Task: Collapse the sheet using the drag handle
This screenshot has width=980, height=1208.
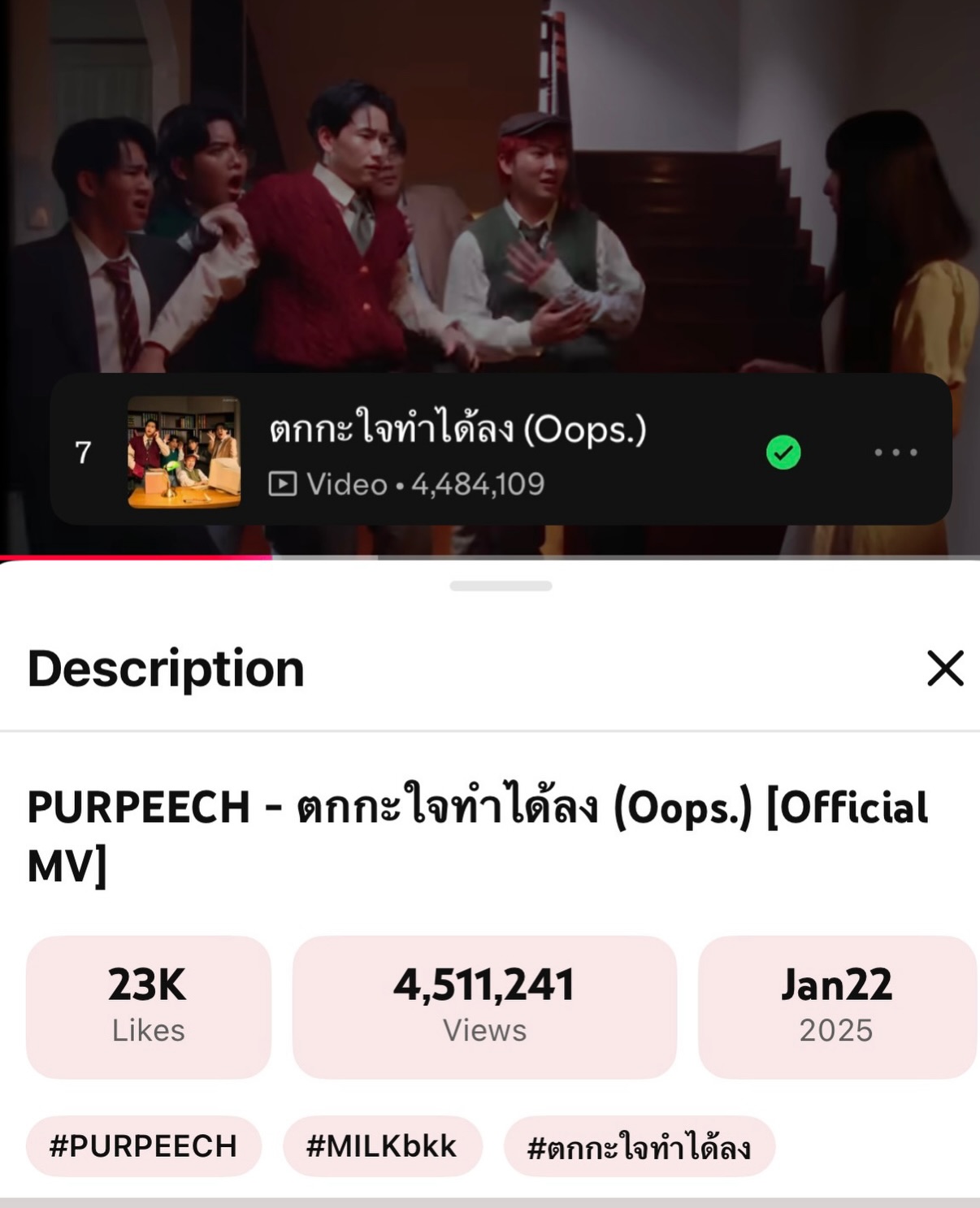Action: click(x=501, y=583)
